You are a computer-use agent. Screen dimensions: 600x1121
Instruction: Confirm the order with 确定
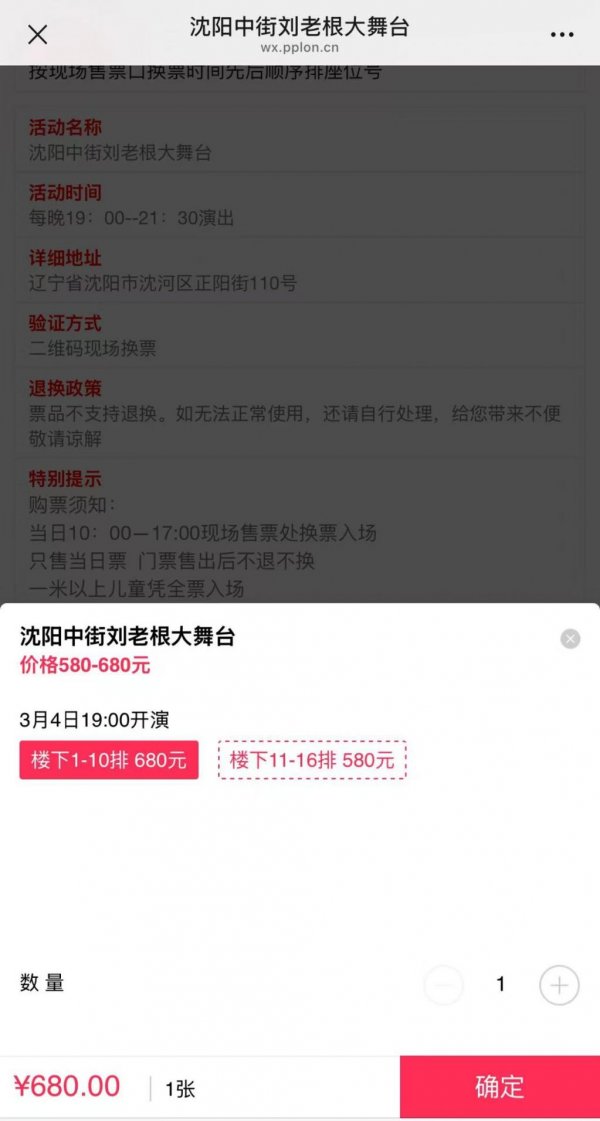tap(499, 1087)
